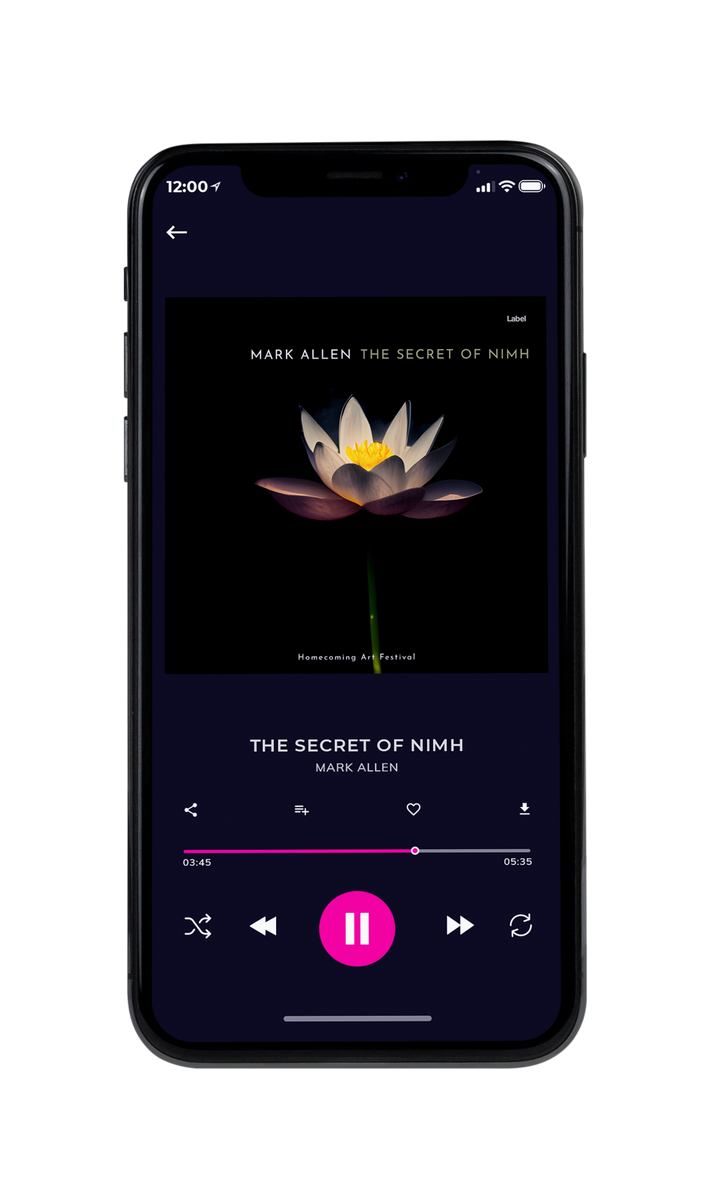Skip forward to the next track
This screenshot has width=720, height=1200.
[460, 926]
